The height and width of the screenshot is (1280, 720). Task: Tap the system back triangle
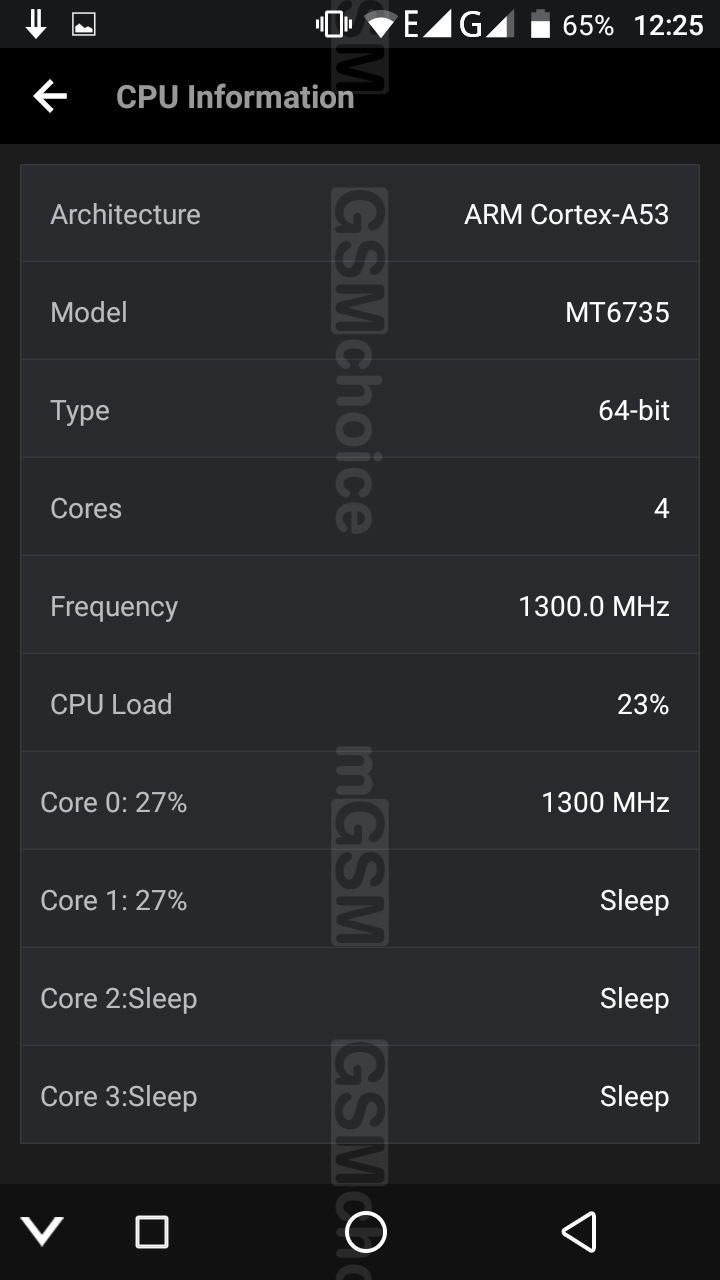[579, 1231]
